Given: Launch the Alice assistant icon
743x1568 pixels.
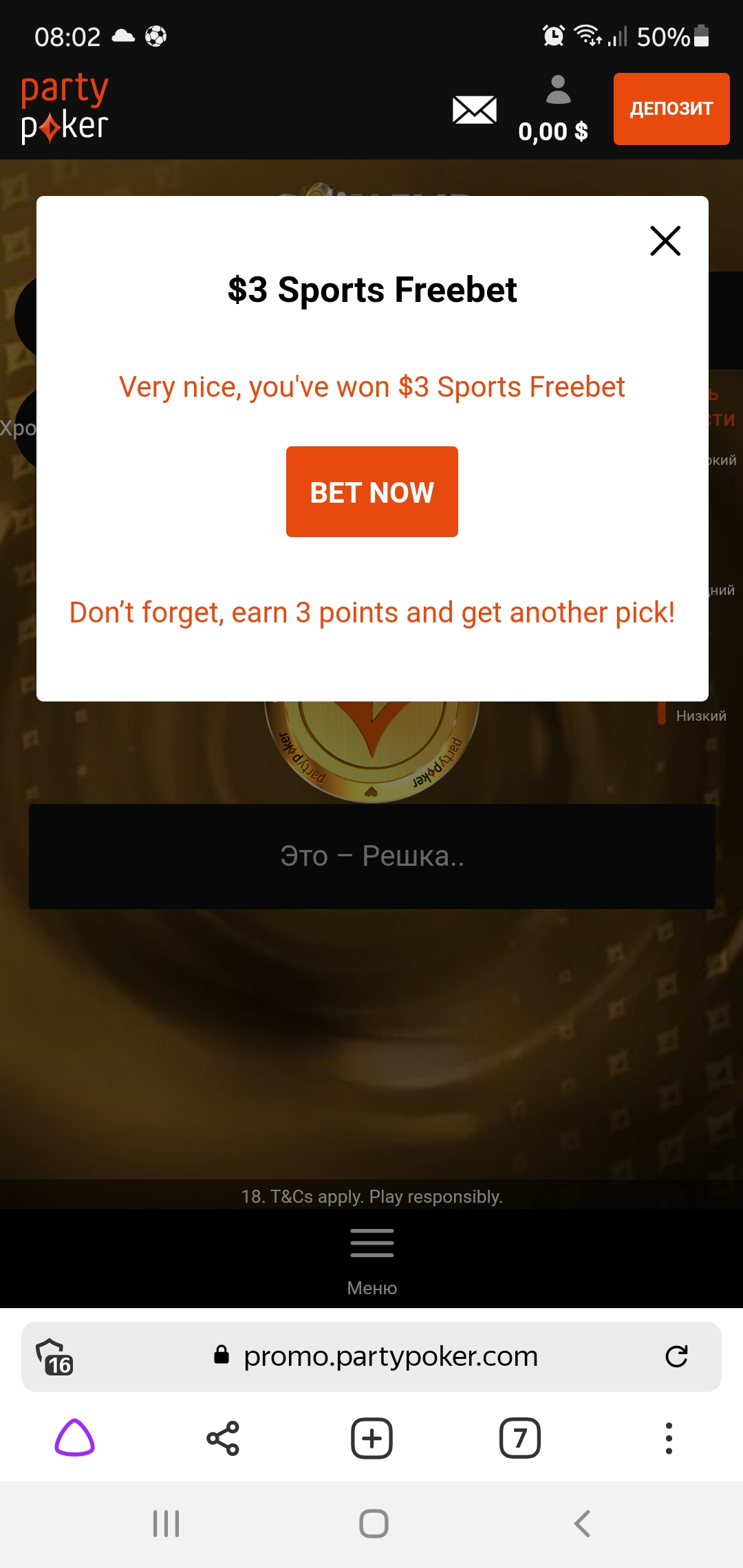Looking at the screenshot, I should [x=74, y=1438].
